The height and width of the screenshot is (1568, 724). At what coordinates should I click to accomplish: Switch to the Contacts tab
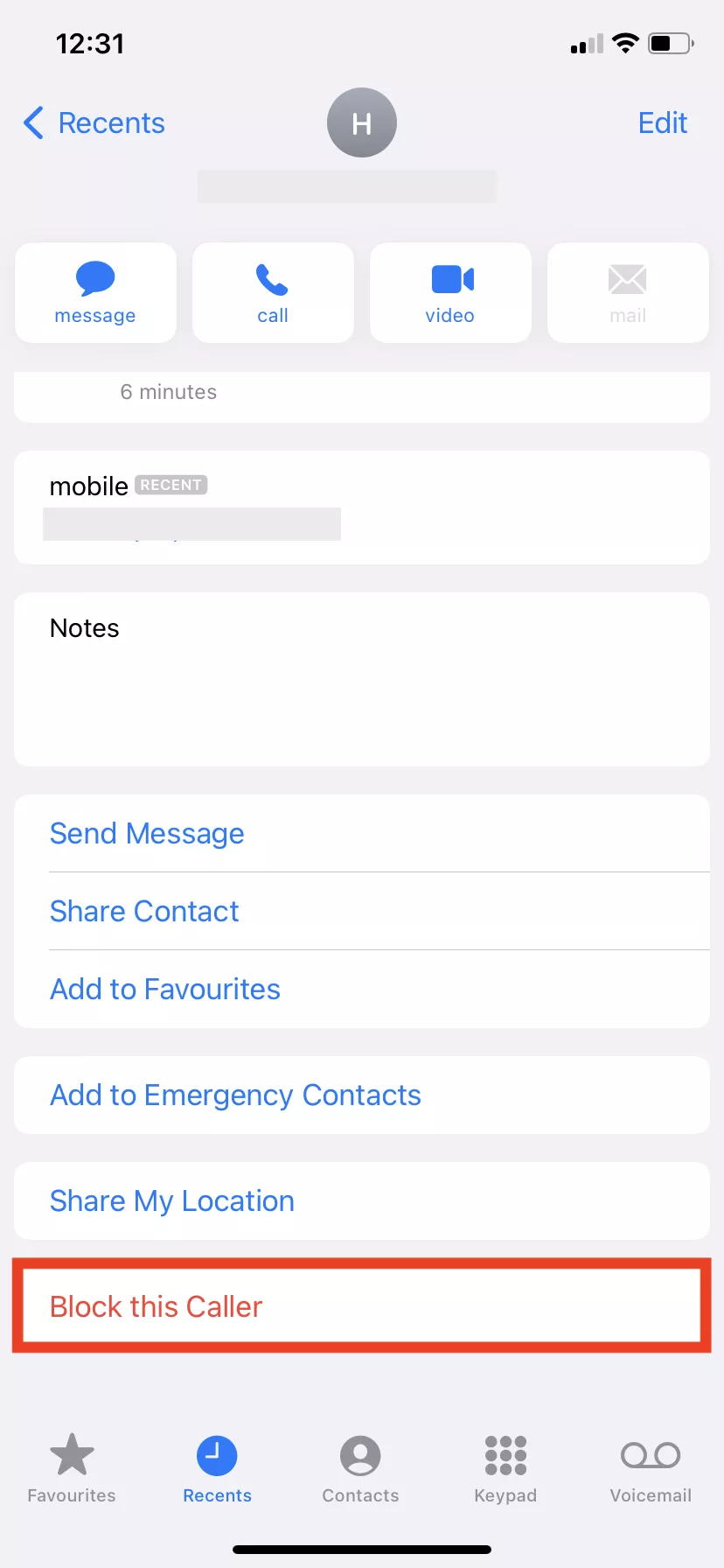tap(360, 1467)
